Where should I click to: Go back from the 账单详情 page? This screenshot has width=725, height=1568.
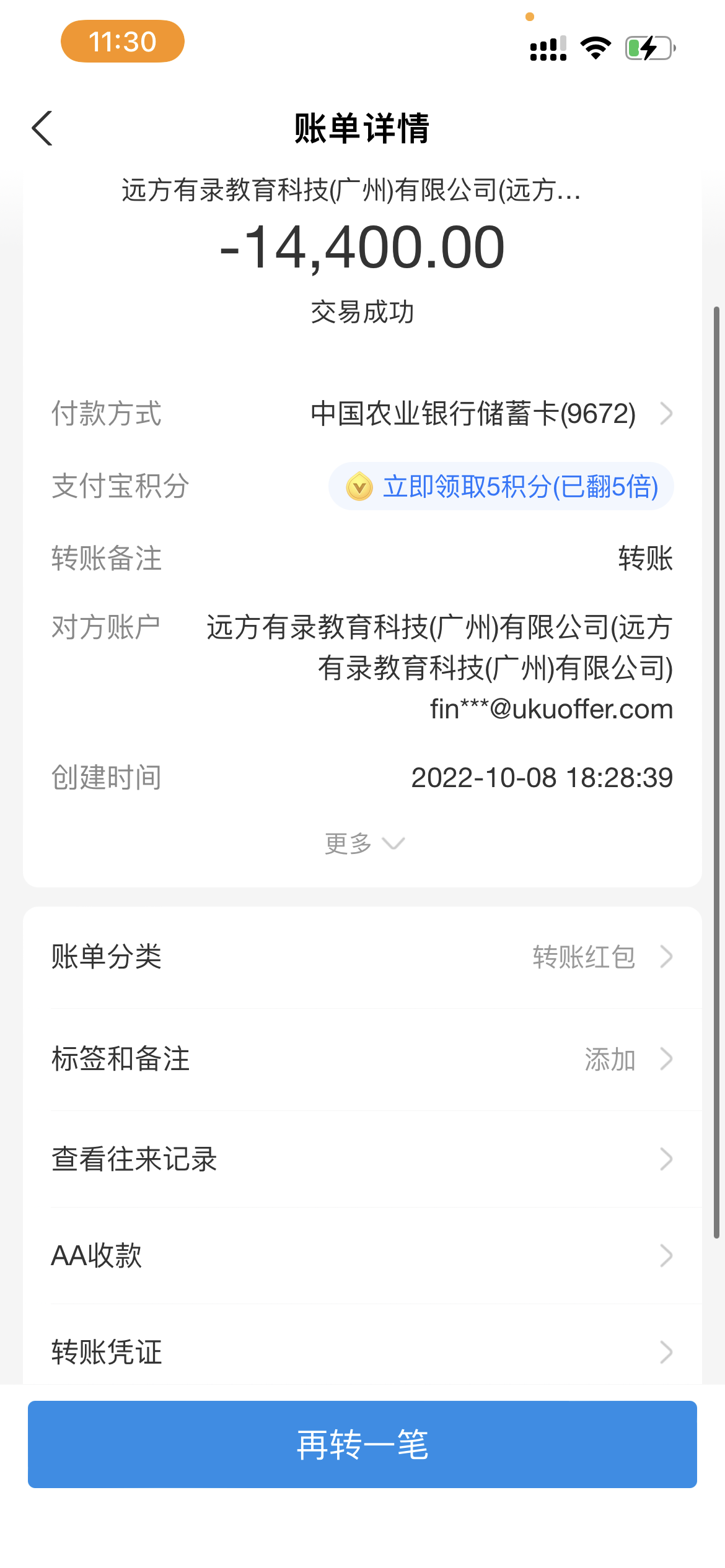[x=42, y=129]
